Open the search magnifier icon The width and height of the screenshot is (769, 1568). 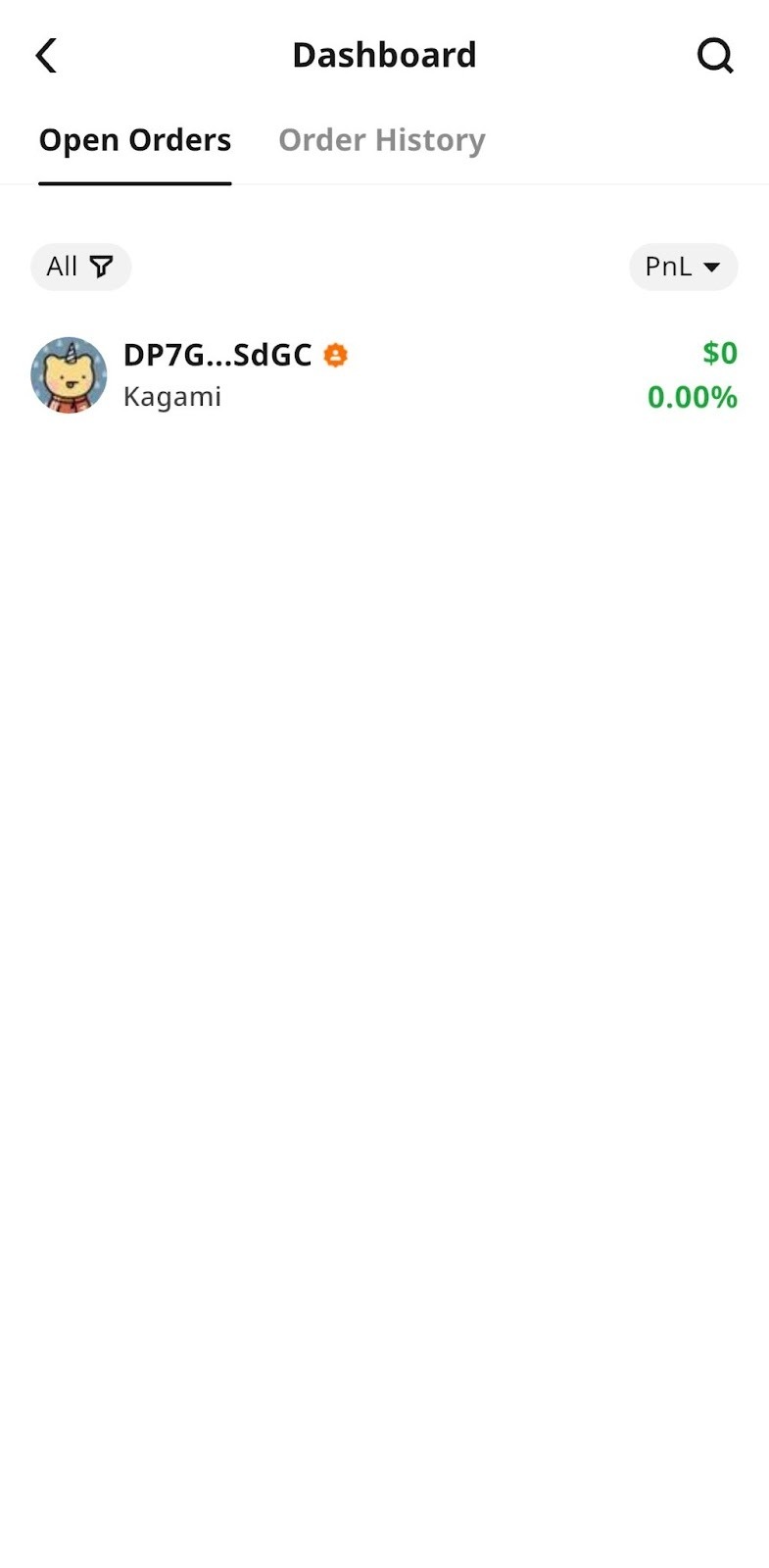coord(715,56)
